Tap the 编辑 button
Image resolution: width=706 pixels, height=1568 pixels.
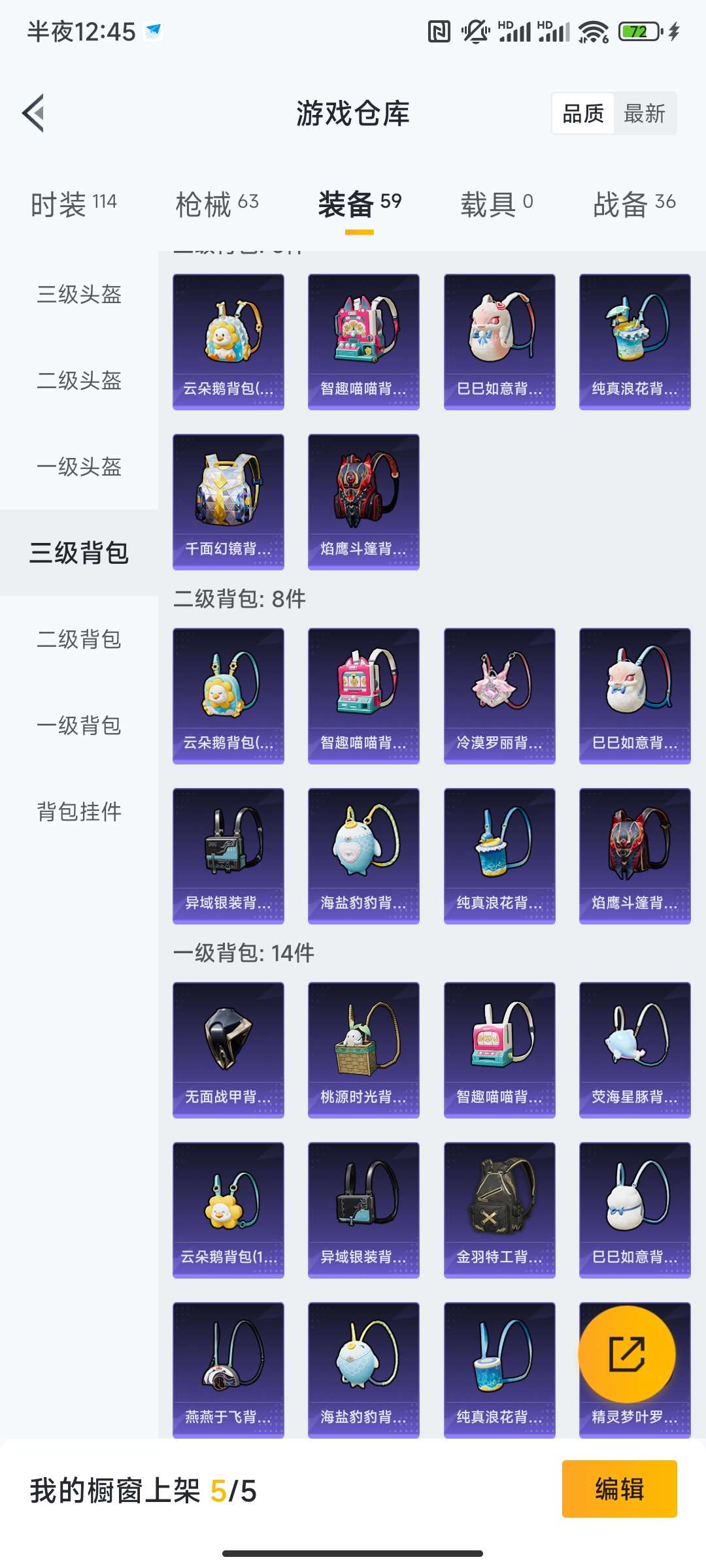(619, 1489)
